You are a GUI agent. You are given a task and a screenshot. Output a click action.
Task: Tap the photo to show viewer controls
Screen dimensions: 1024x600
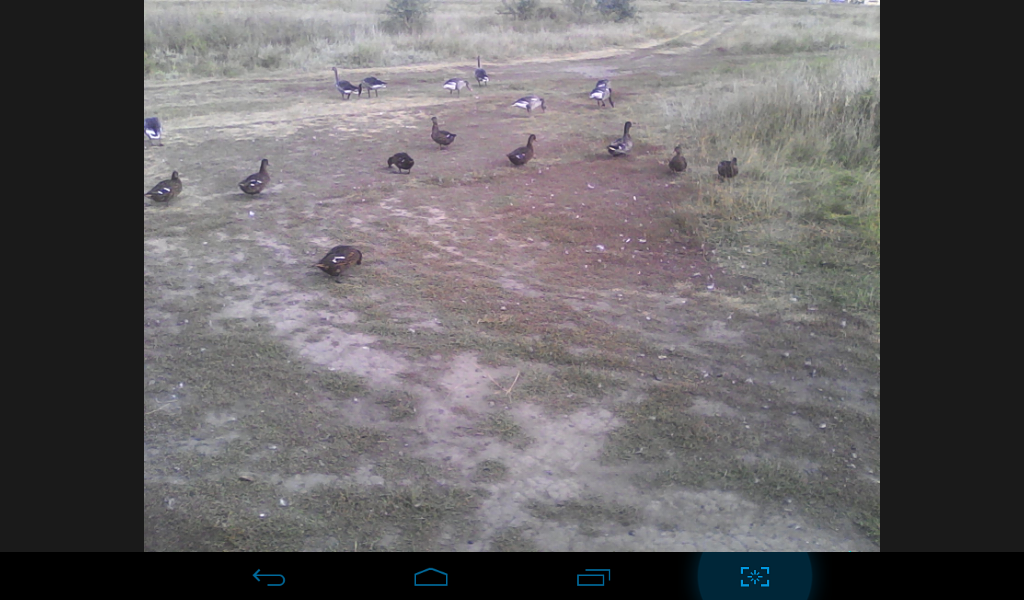pyautogui.click(x=512, y=300)
